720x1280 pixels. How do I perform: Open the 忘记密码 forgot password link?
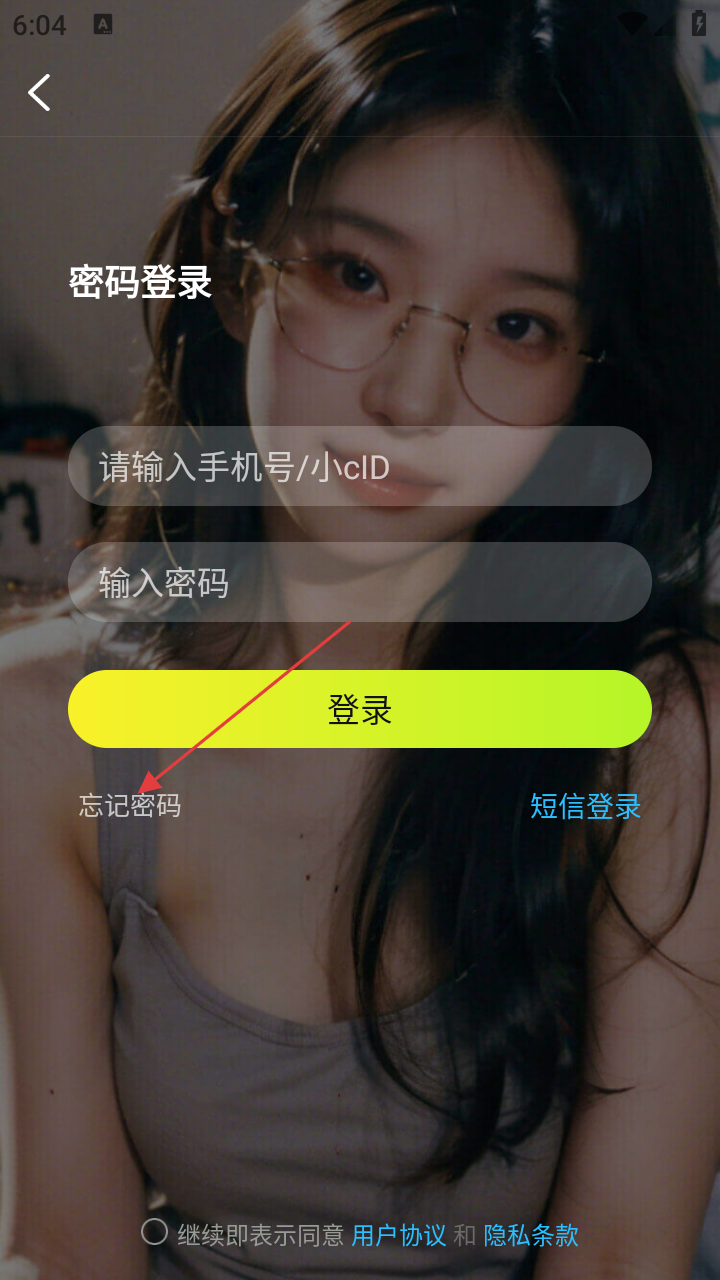[130, 806]
